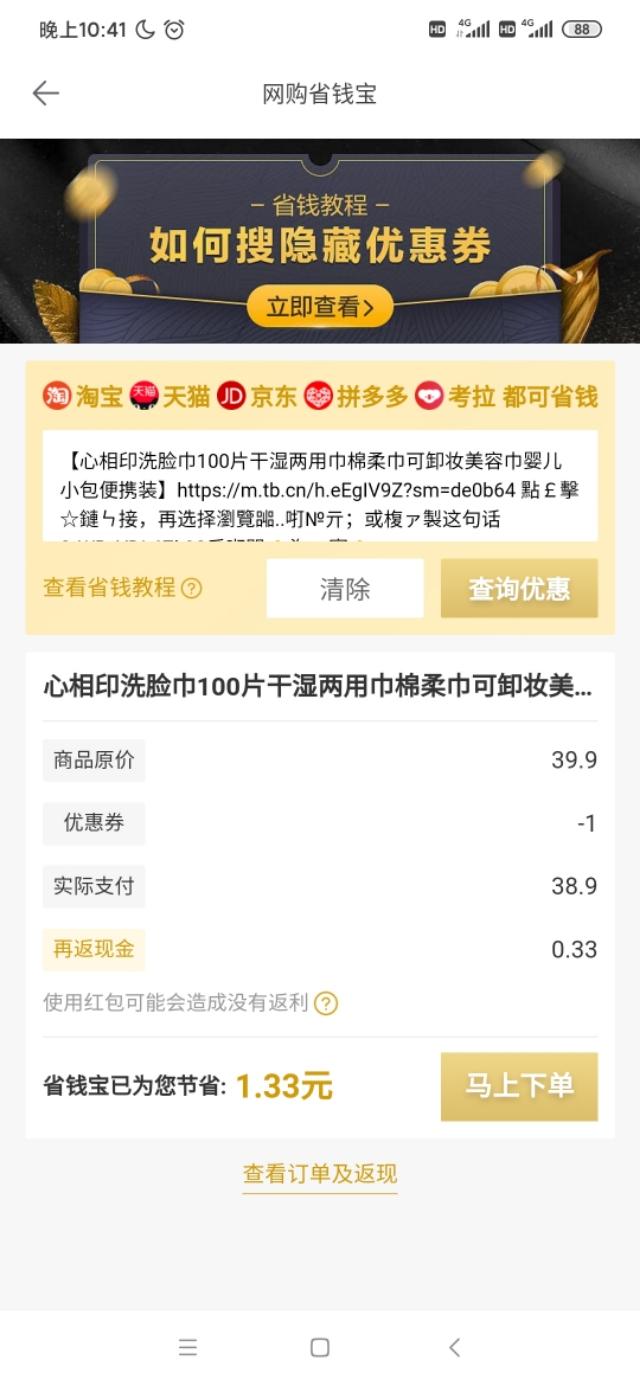This screenshot has height=1386, width=640.
Task: Go back using the top-left arrow
Action: (x=46, y=94)
